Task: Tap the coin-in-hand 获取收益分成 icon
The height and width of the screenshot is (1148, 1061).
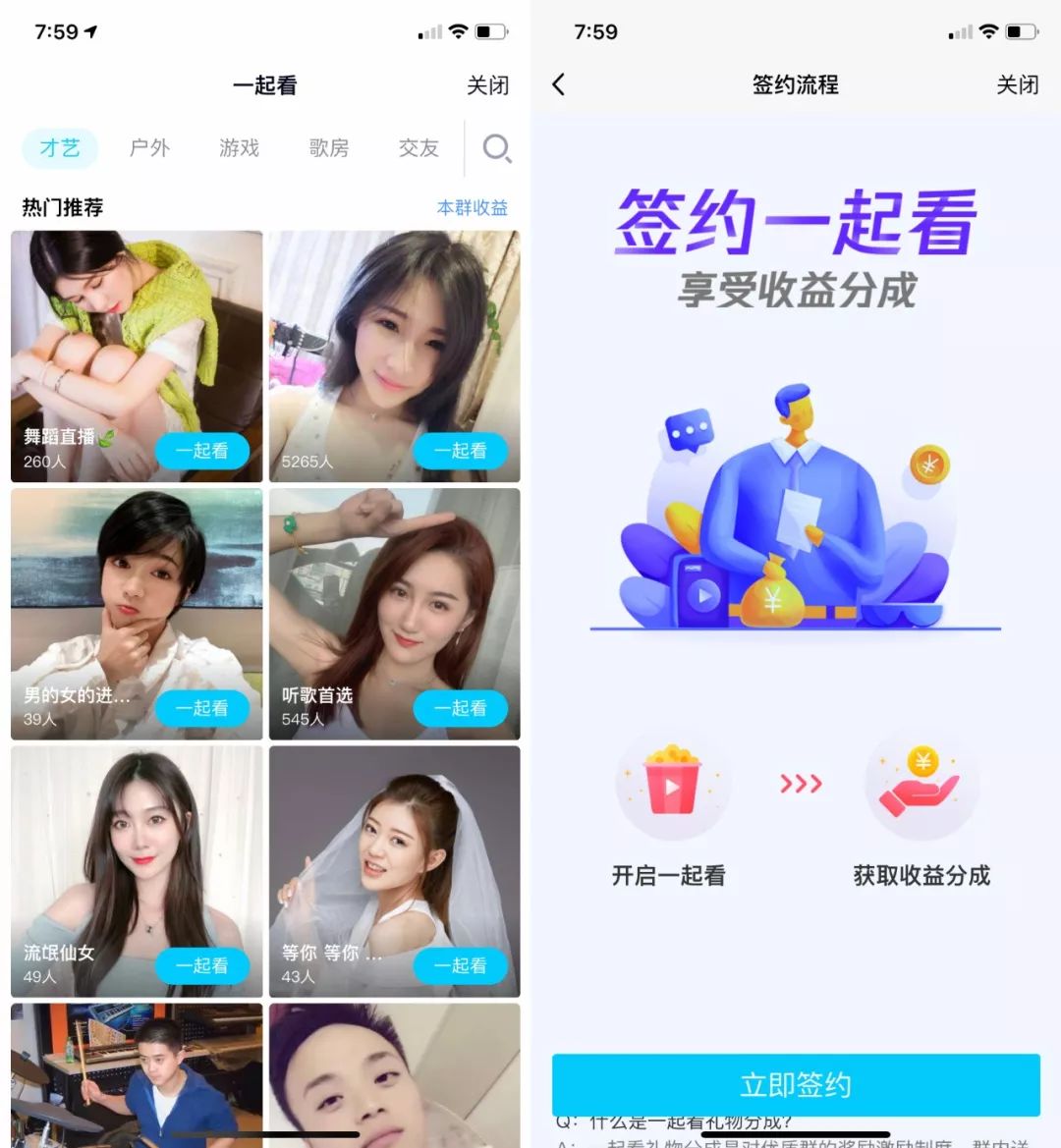Action: [921, 786]
